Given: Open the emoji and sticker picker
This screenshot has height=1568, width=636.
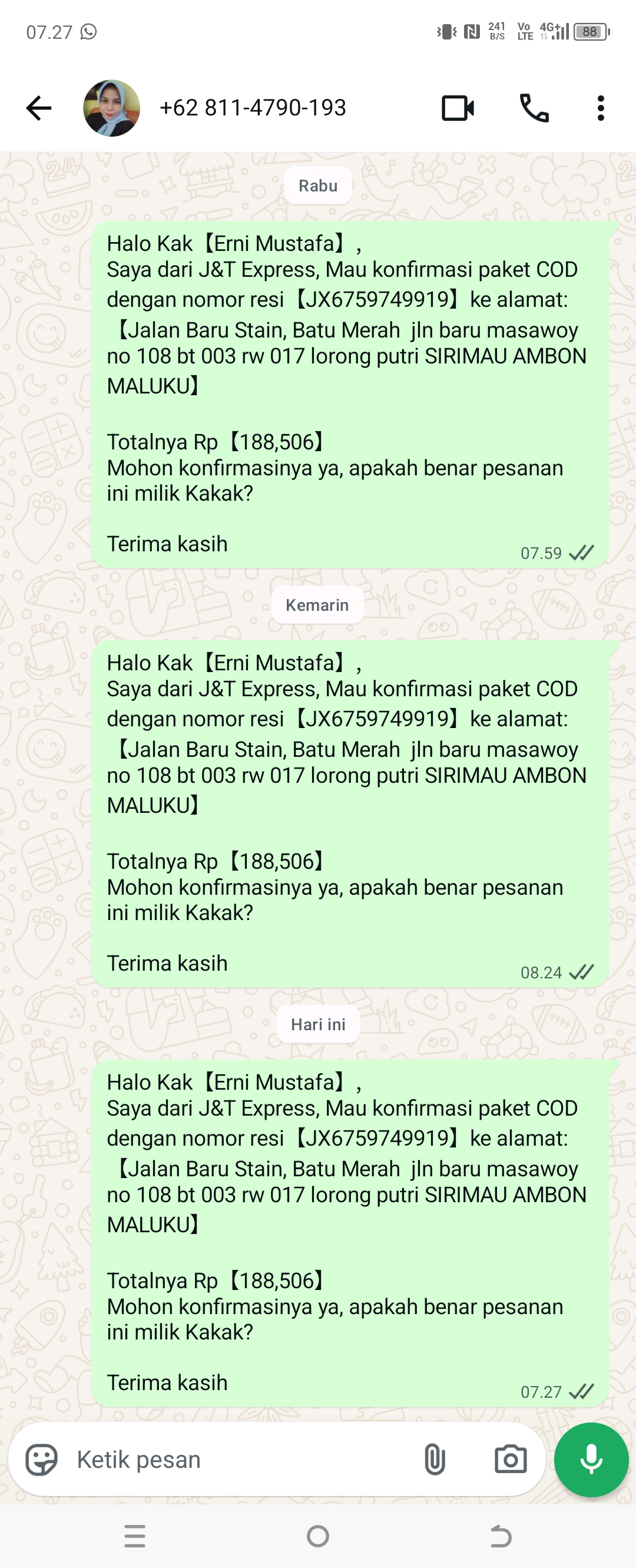Looking at the screenshot, I should coord(41,1459).
